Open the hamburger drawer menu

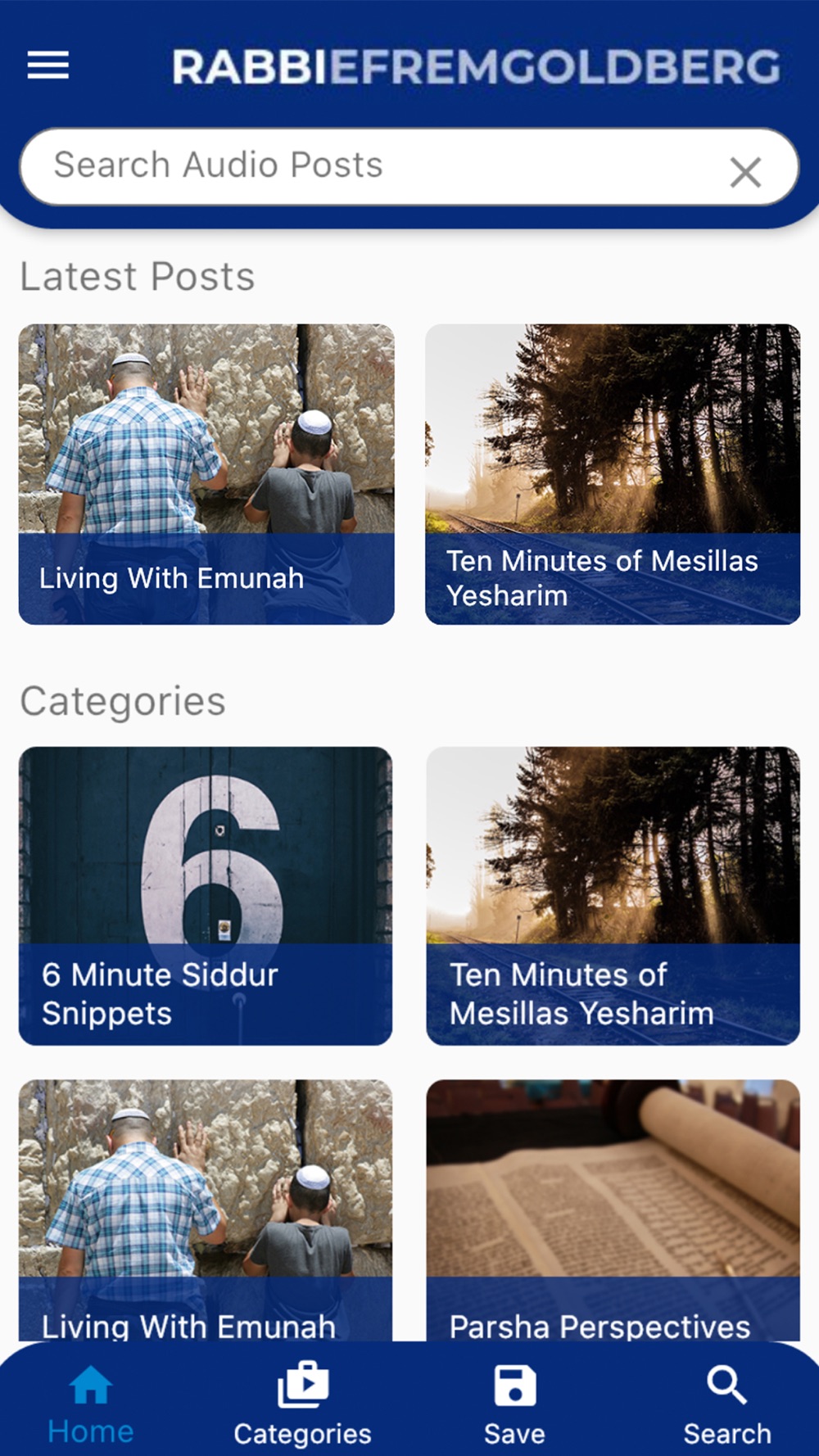48,66
